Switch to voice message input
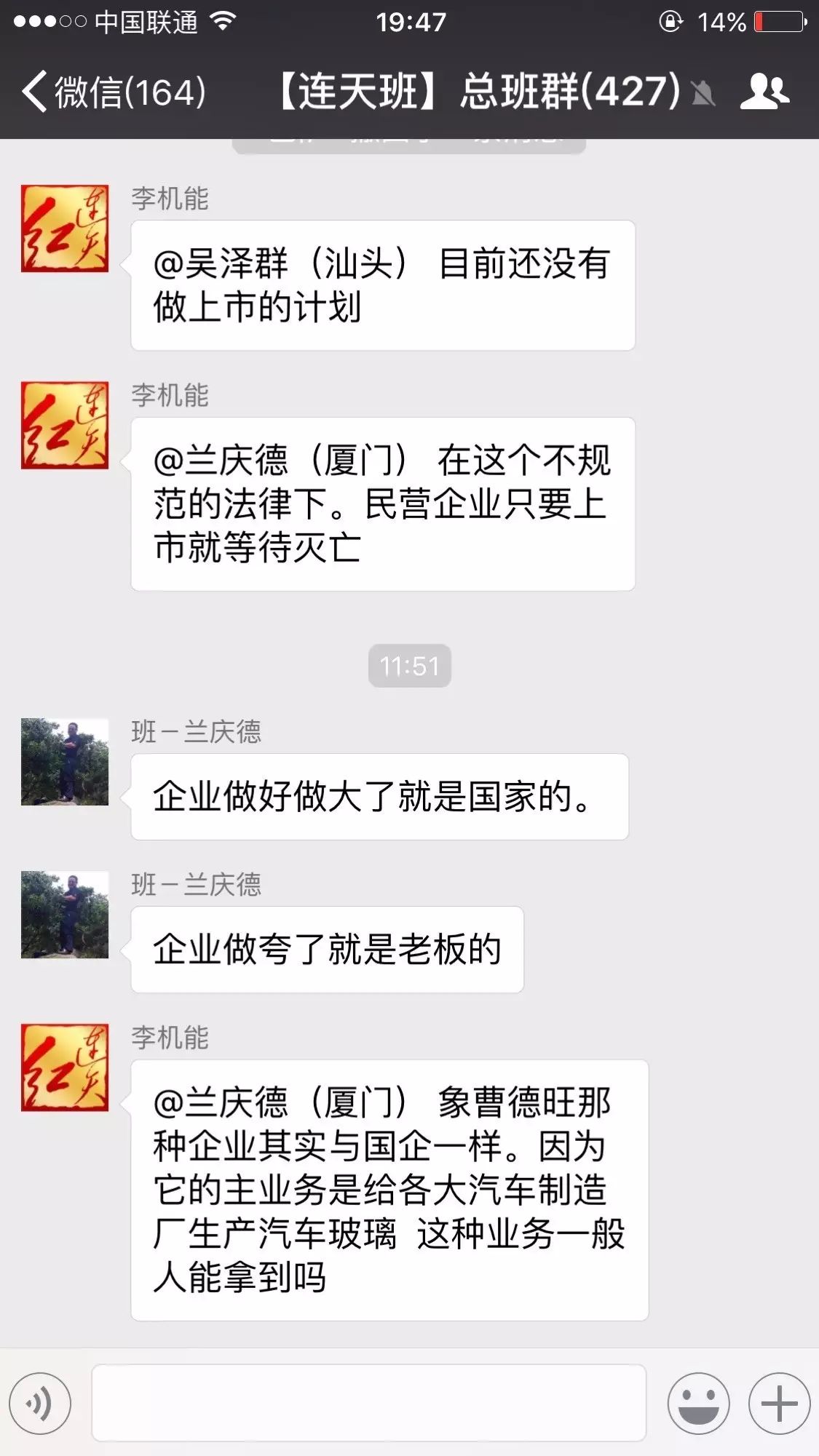The width and height of the screenshot is (819, 1456). pyautogui.click(x=40, y=1403)
